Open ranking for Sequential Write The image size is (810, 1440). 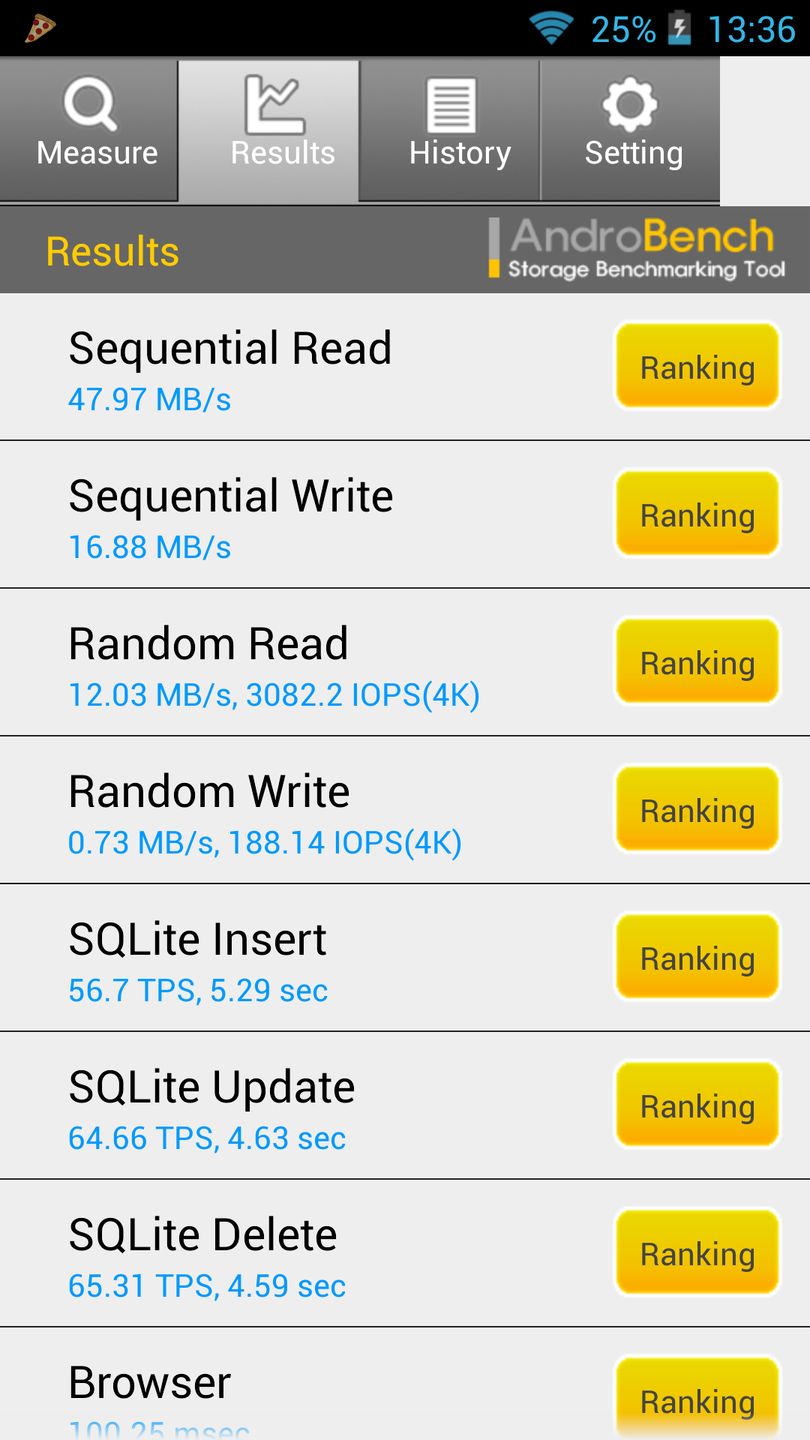[697, 514]
